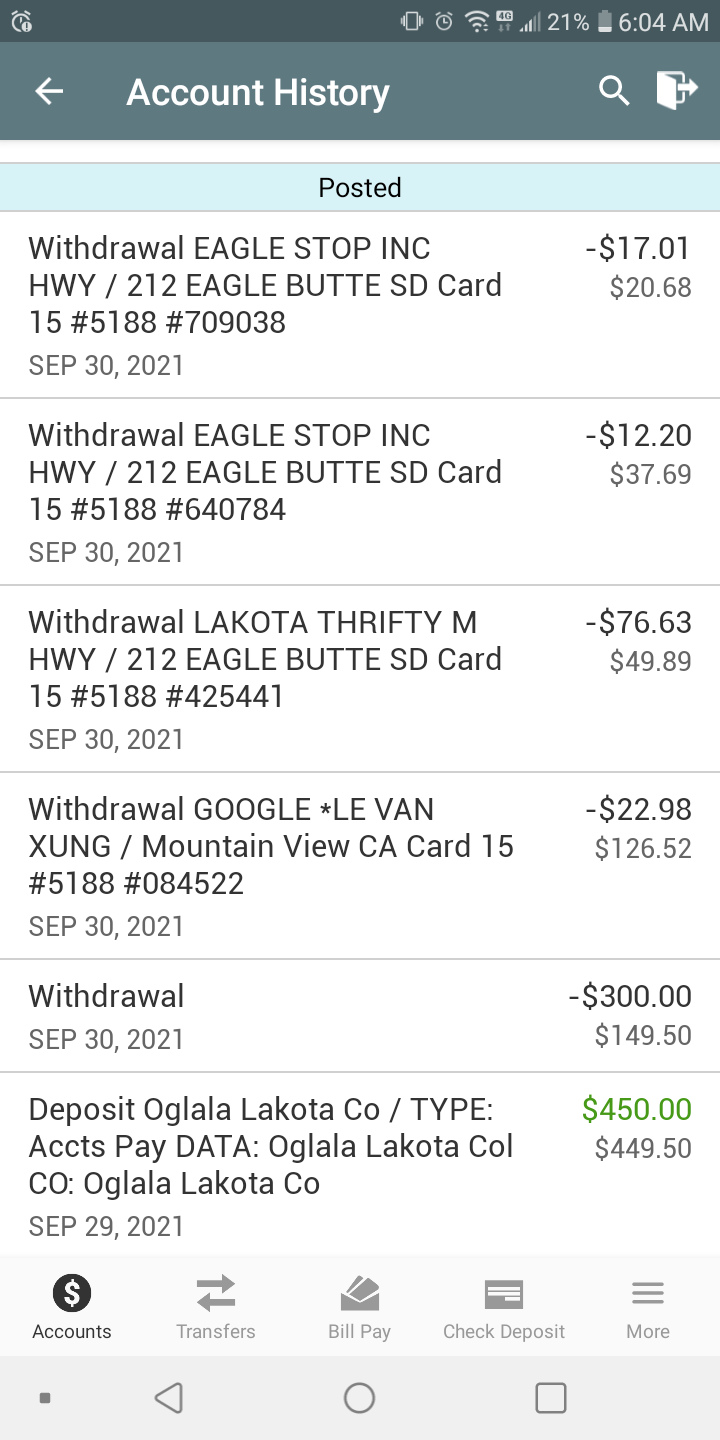Viewport: 720px width, 1440px height.
Task: Open the Eagle Stop -$17.01 transaction
Action: tap(360, 305)
